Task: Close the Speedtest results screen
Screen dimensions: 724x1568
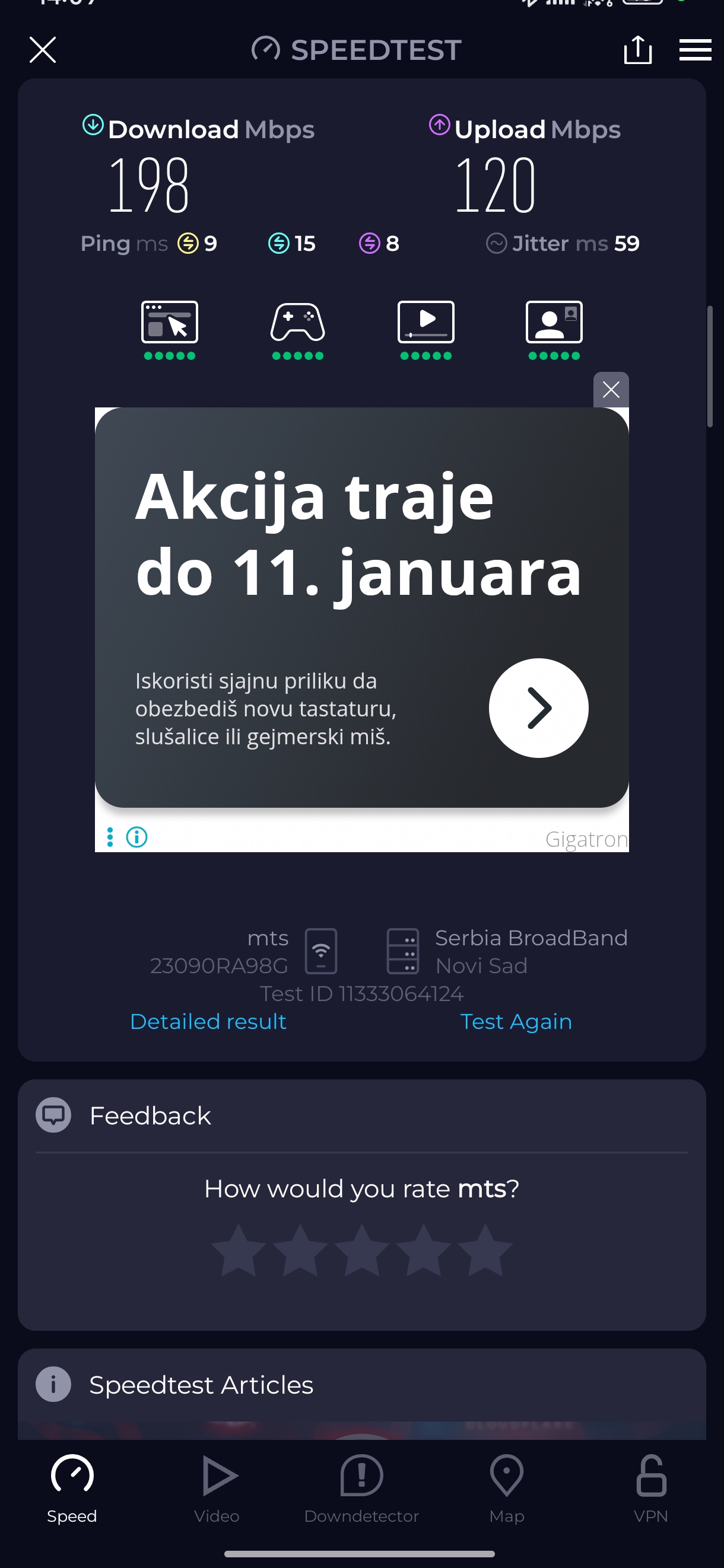Action: (x=43, y=50)
